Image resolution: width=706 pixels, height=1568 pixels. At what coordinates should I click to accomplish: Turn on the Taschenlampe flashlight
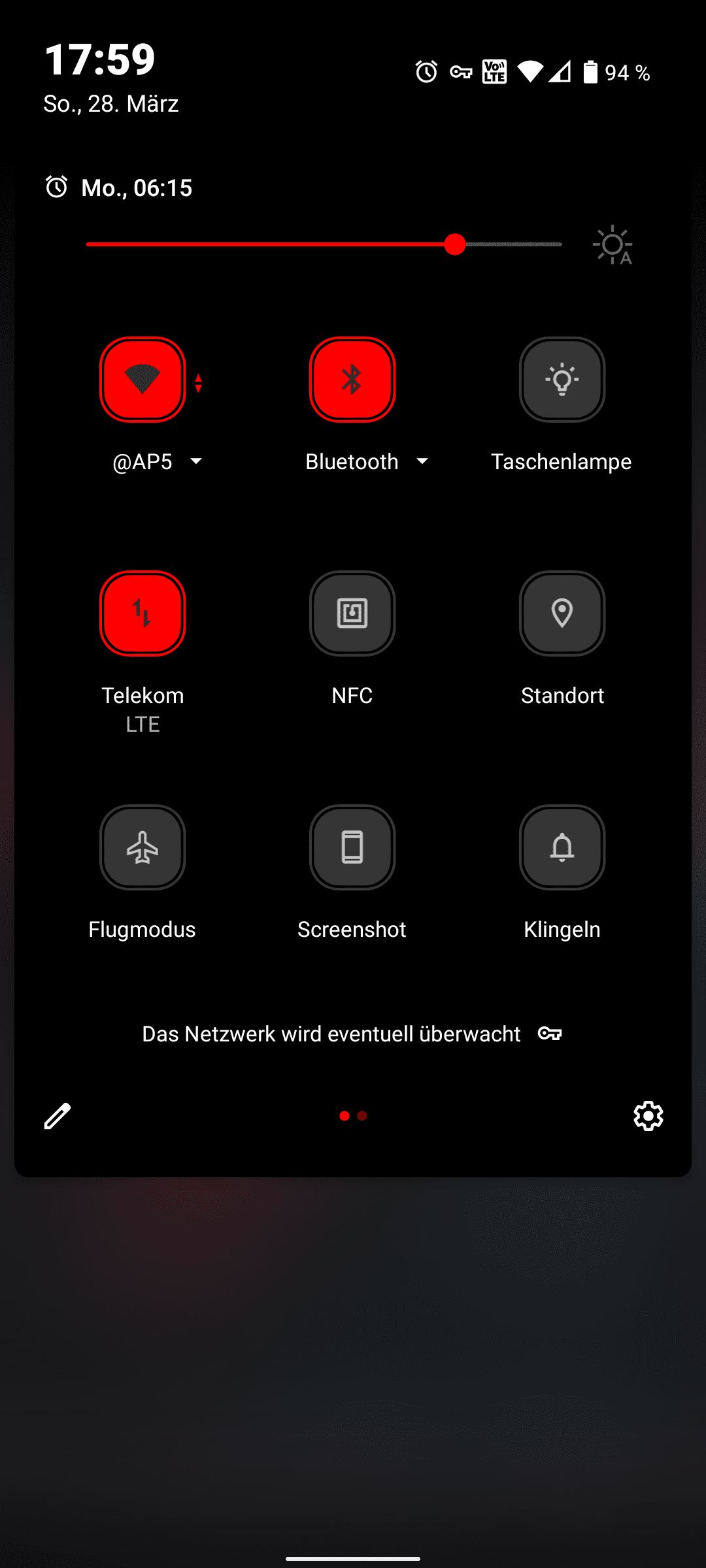[x=562, y=380]
